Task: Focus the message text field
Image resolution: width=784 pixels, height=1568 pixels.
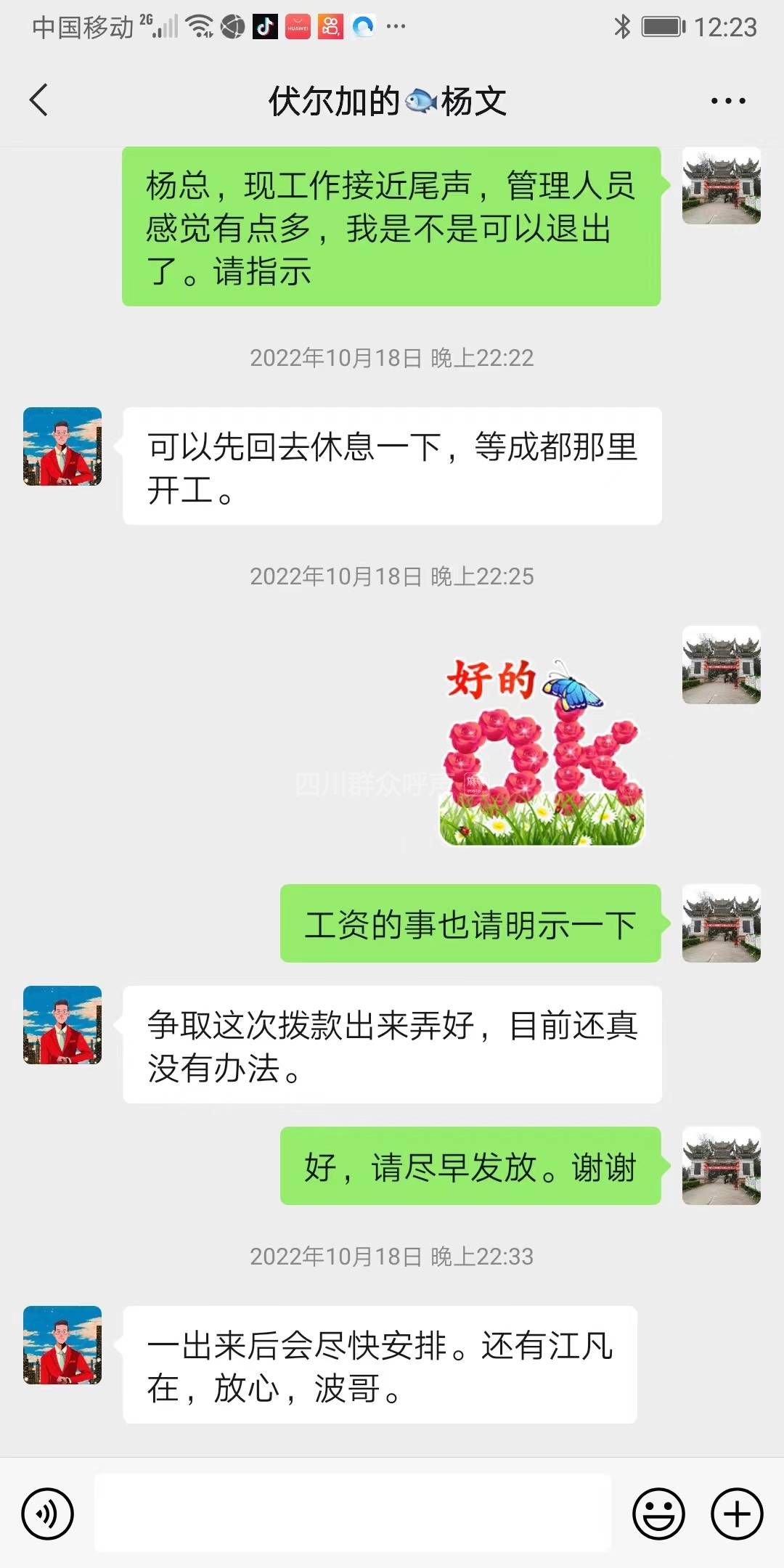Action: [352, 1513]
